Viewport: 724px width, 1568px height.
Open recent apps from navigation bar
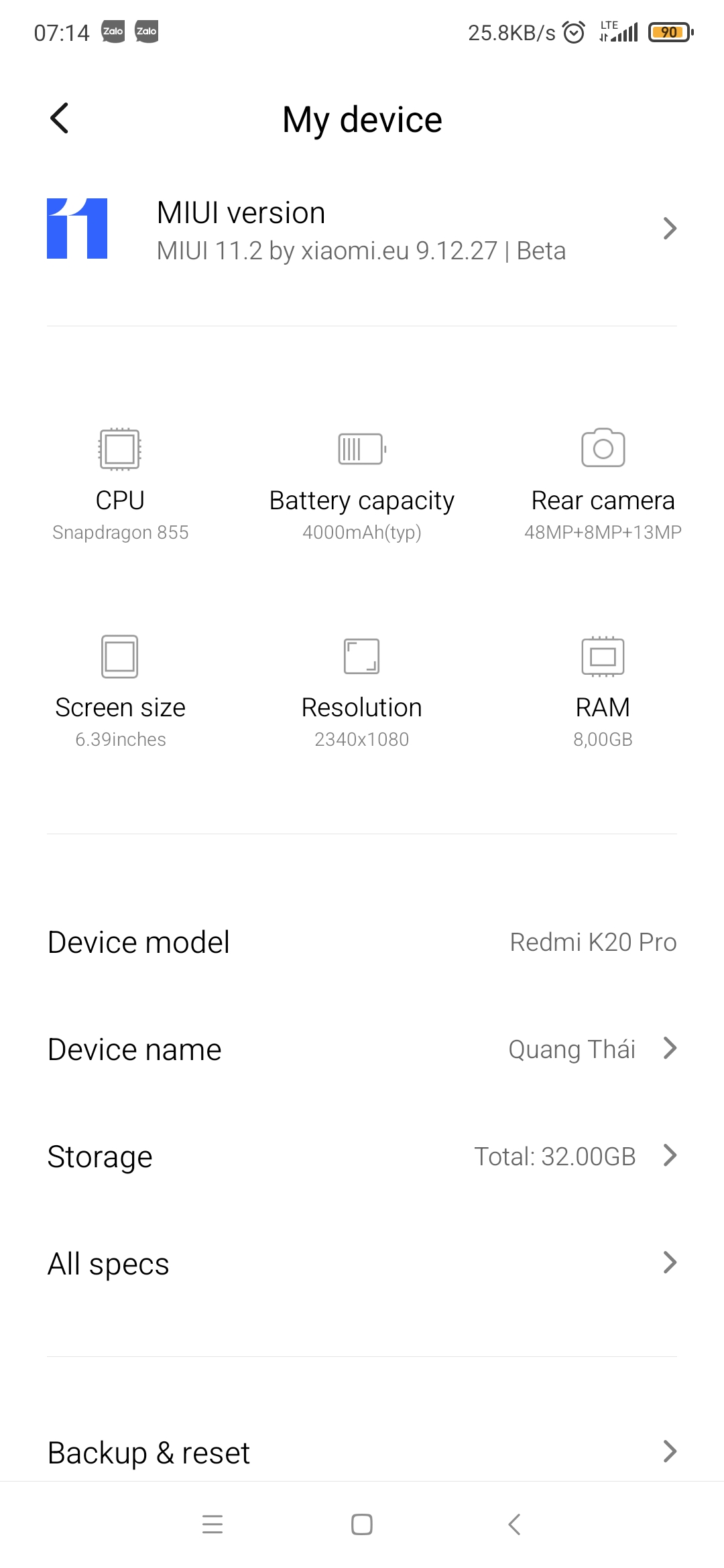pyautogui.click(x=213, y=1524)
